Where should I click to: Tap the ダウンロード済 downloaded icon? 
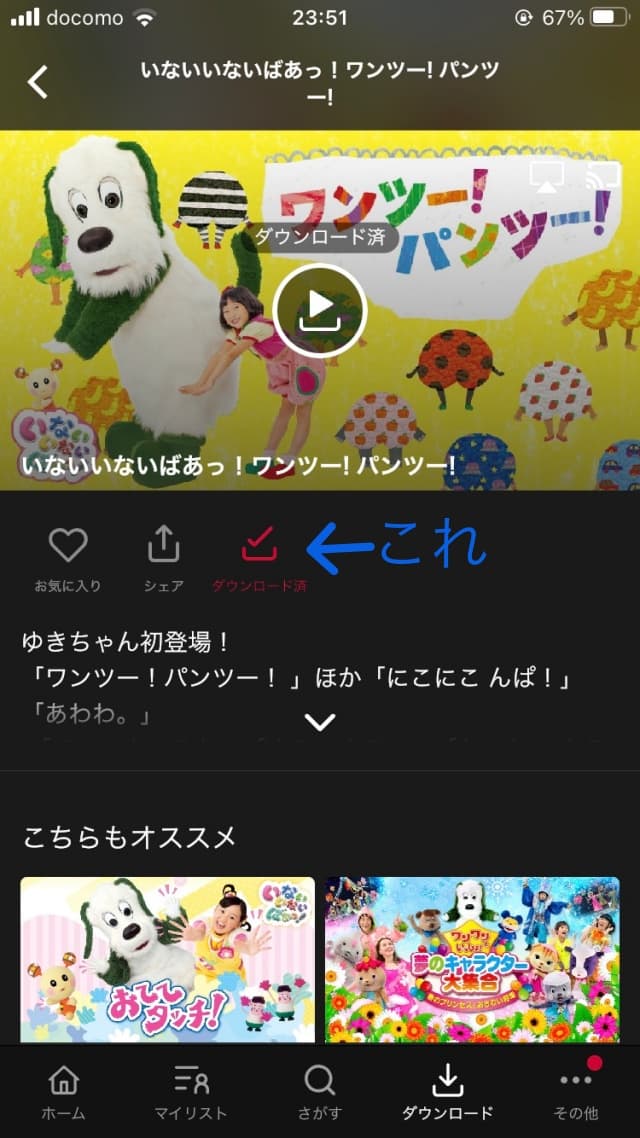click(259, 547)
